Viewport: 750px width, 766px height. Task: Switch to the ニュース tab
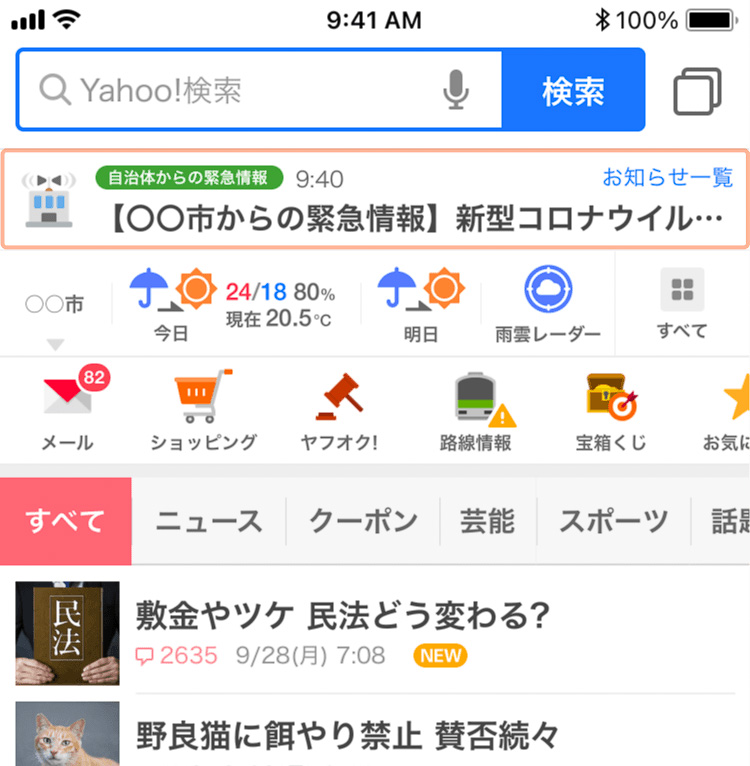pyautogui.click(x=209, y=521)
